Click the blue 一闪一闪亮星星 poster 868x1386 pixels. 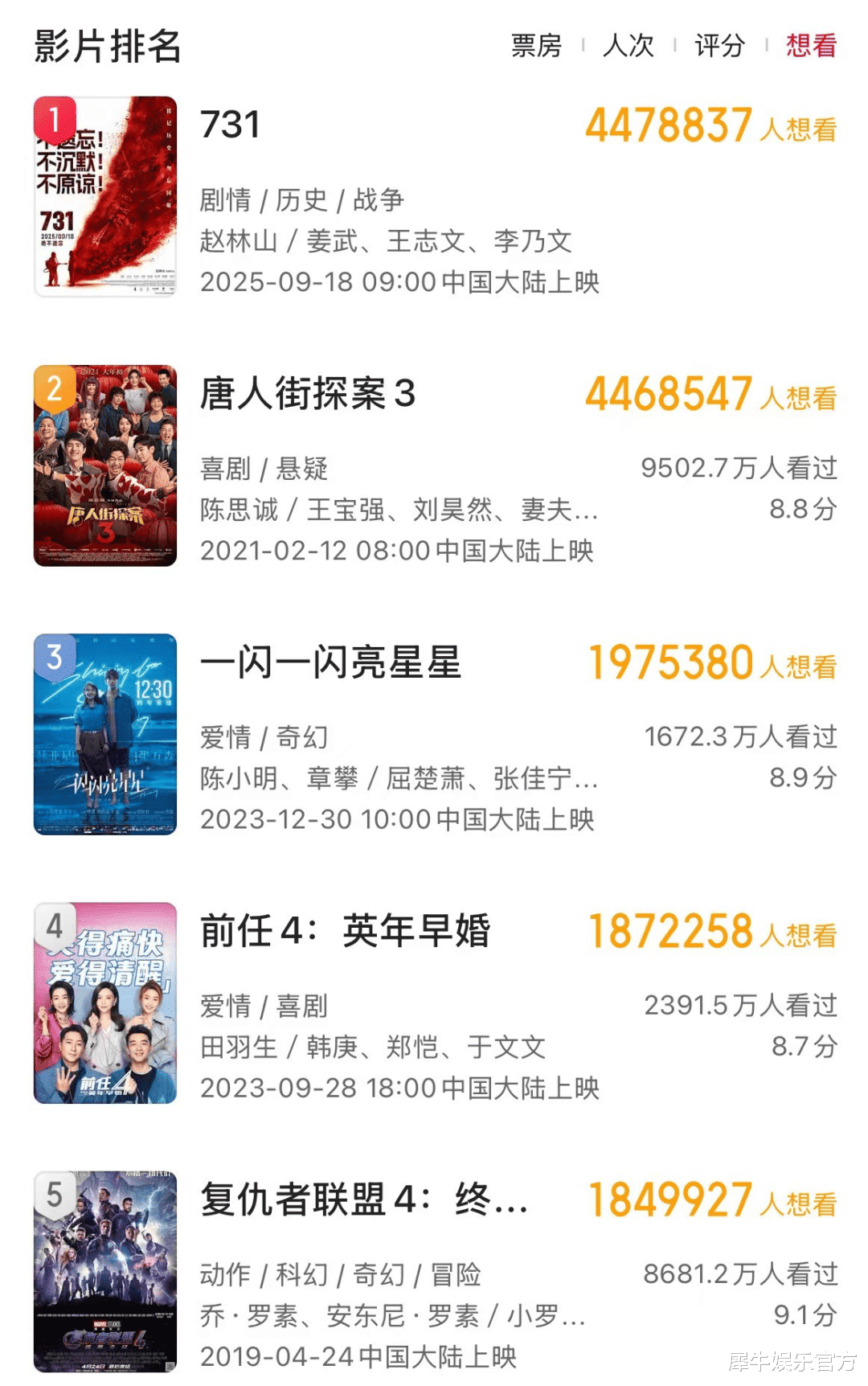pos(104,736)
